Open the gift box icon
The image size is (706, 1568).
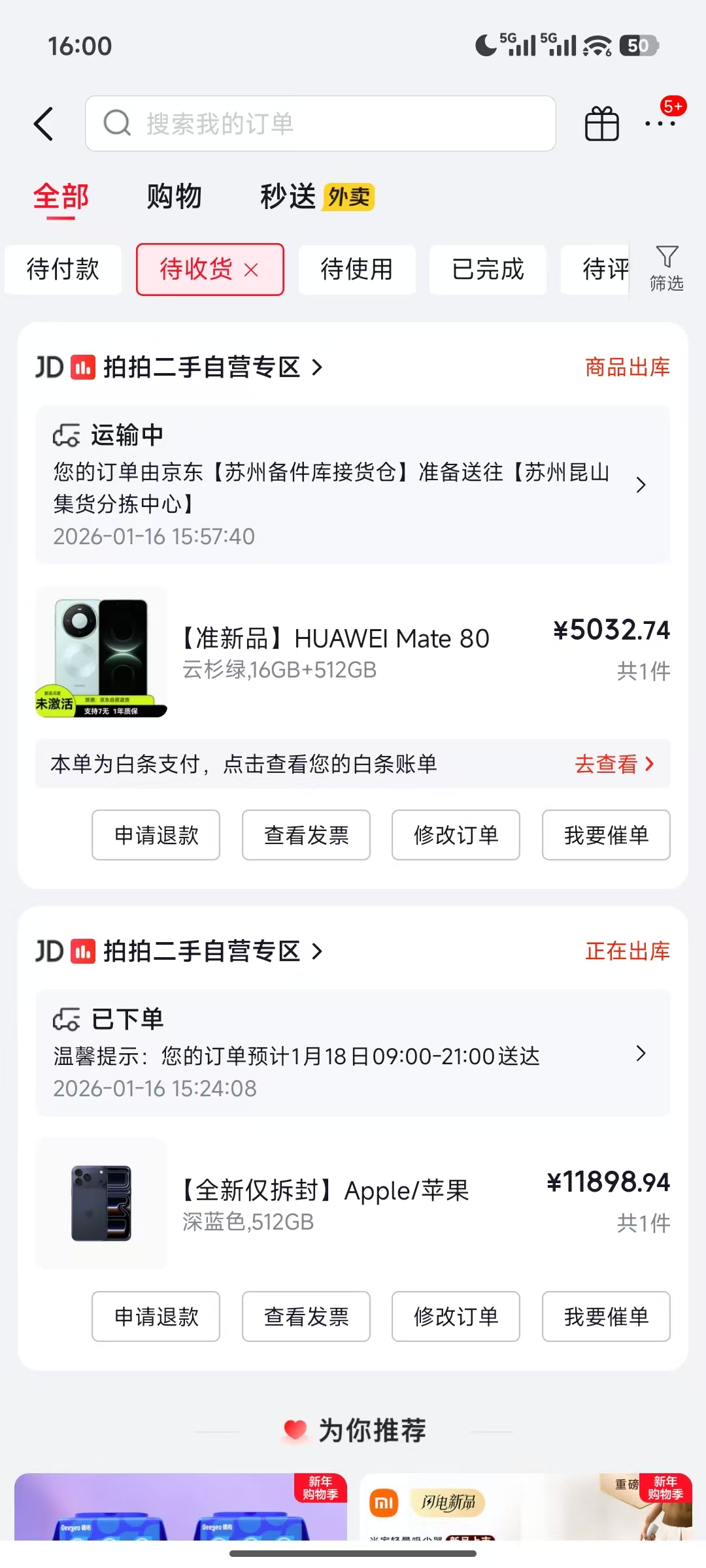(x=601, y=123)
